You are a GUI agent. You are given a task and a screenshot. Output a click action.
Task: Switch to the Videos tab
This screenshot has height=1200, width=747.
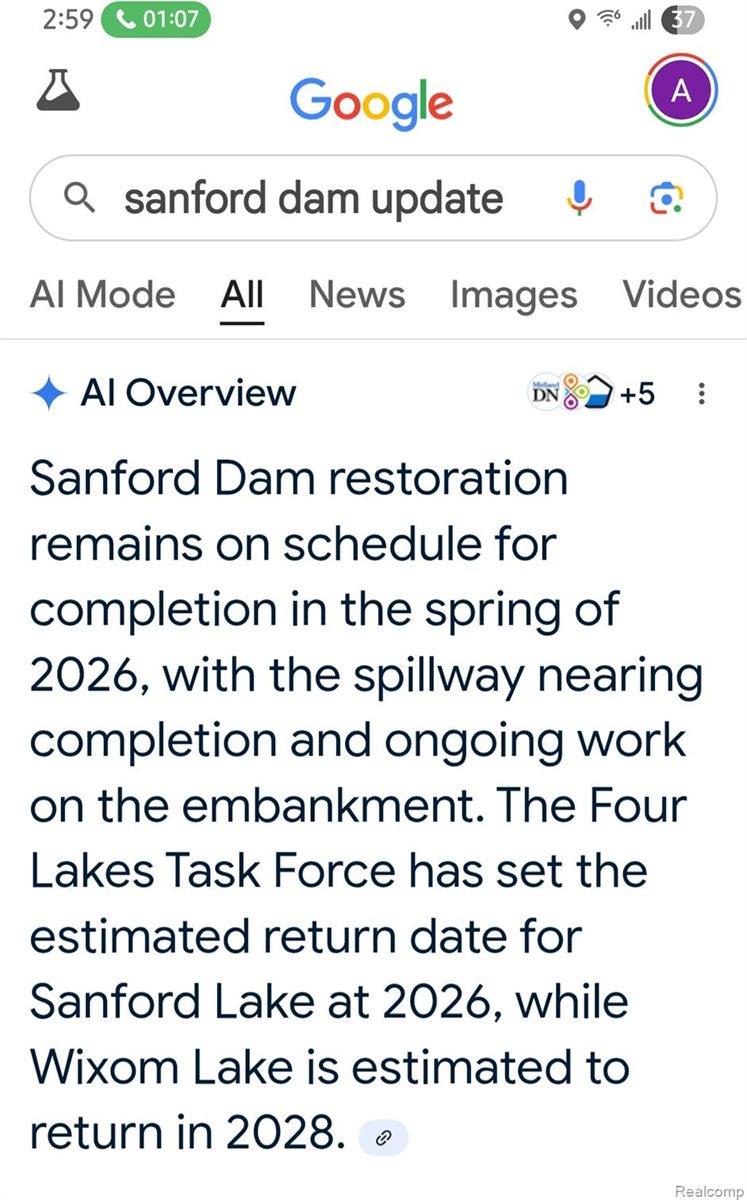682,295
